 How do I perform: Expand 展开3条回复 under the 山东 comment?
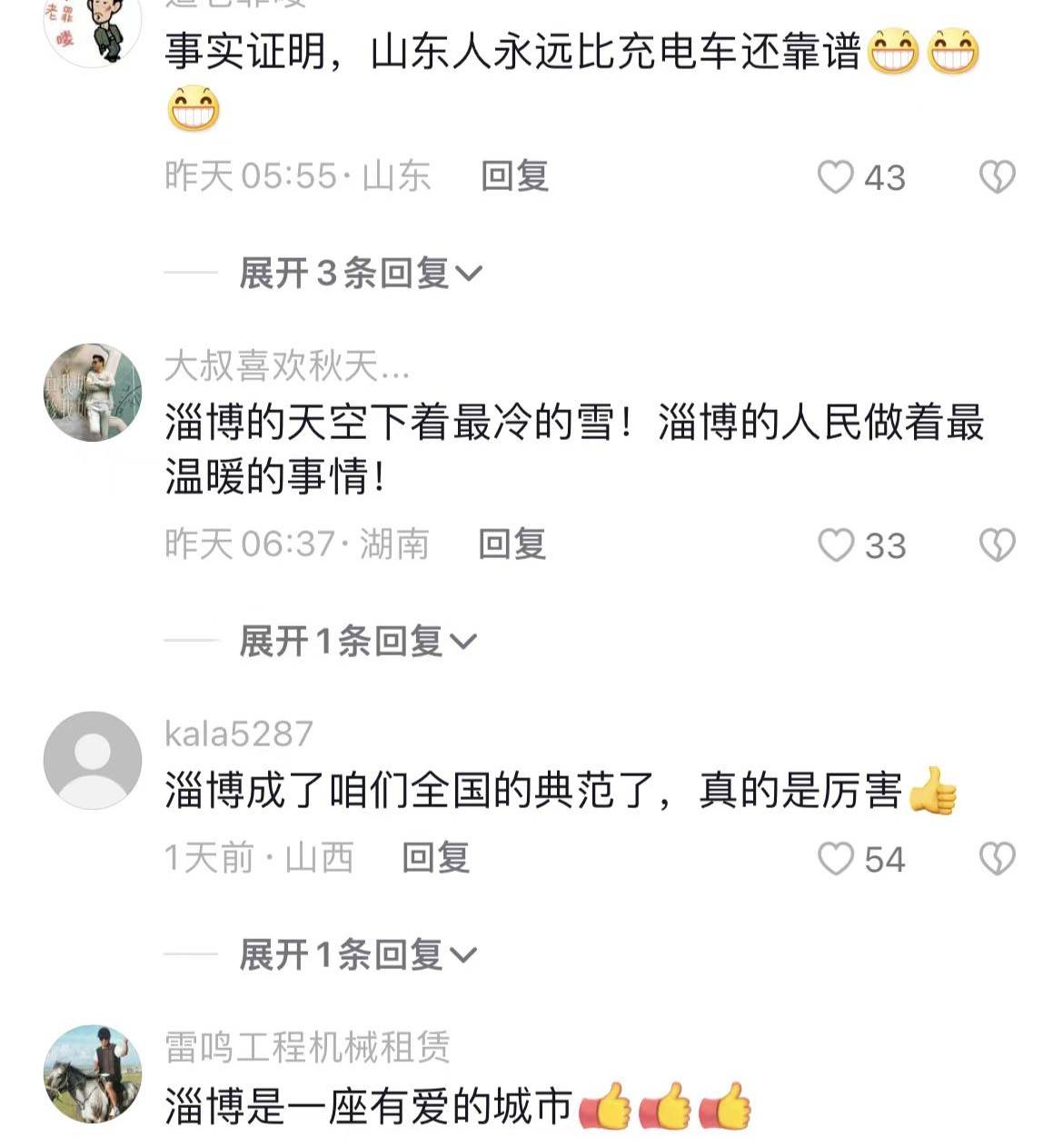tap(360, 273)
